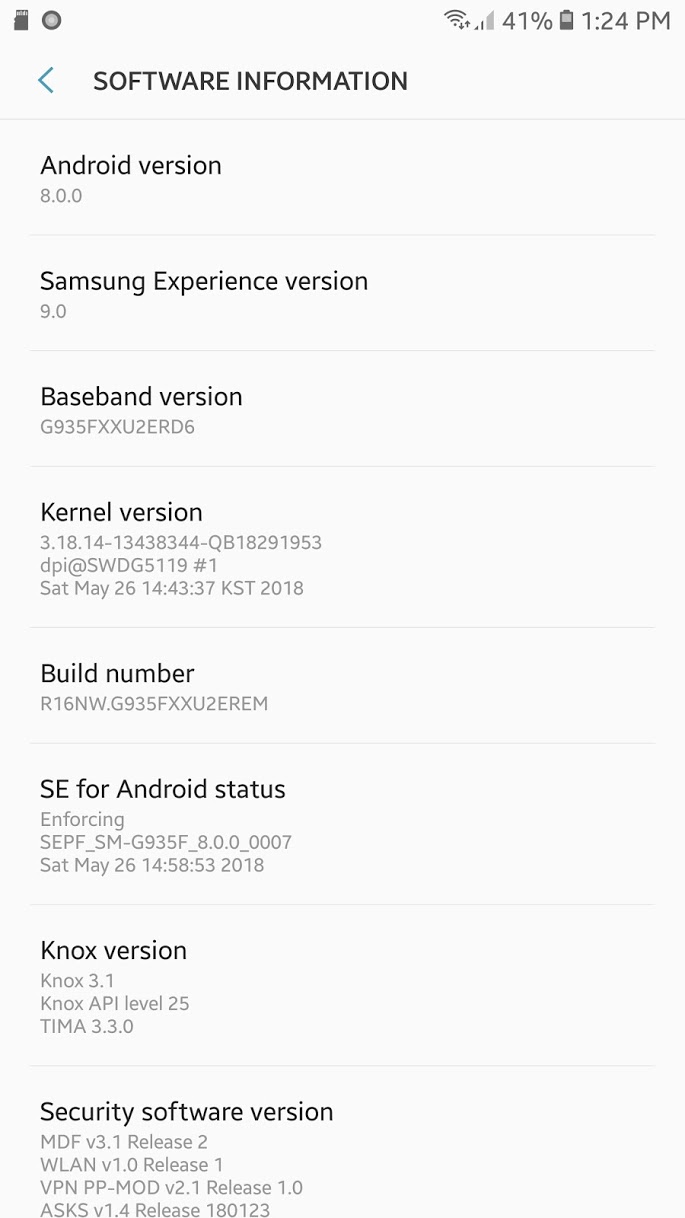Tap the Android version row

(342, 178)
